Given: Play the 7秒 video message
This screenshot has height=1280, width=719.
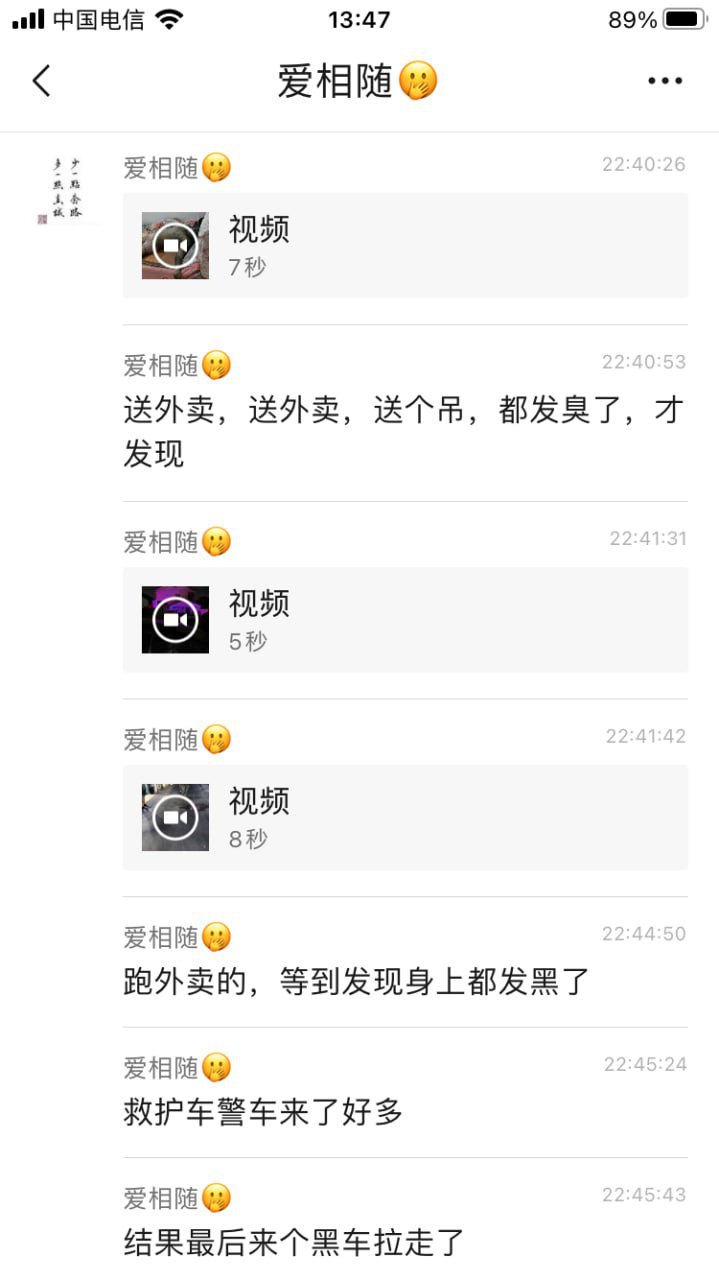Looking at the screenshot, I should (175, 245).
